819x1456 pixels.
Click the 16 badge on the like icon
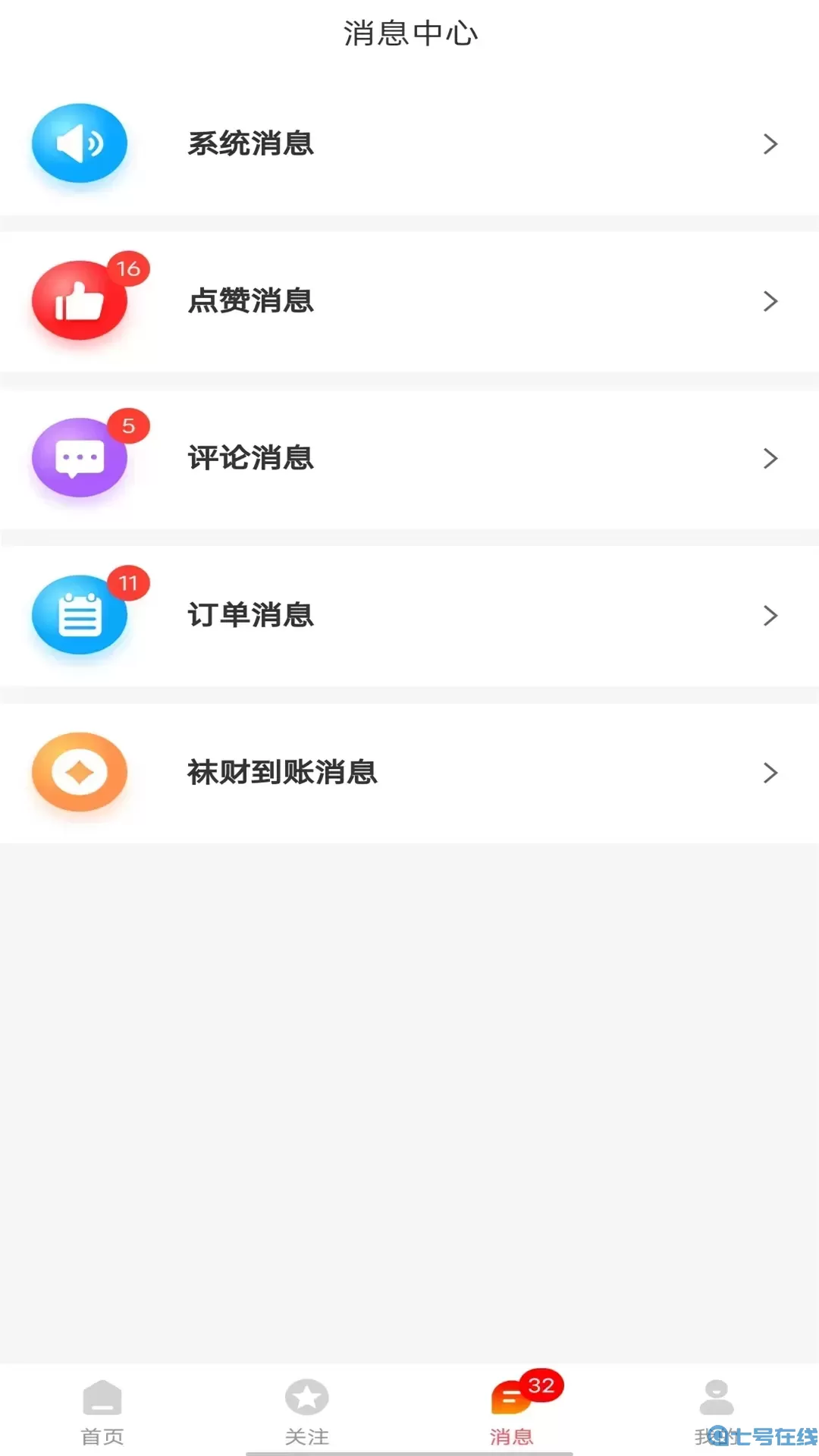[x=129, y=267]
